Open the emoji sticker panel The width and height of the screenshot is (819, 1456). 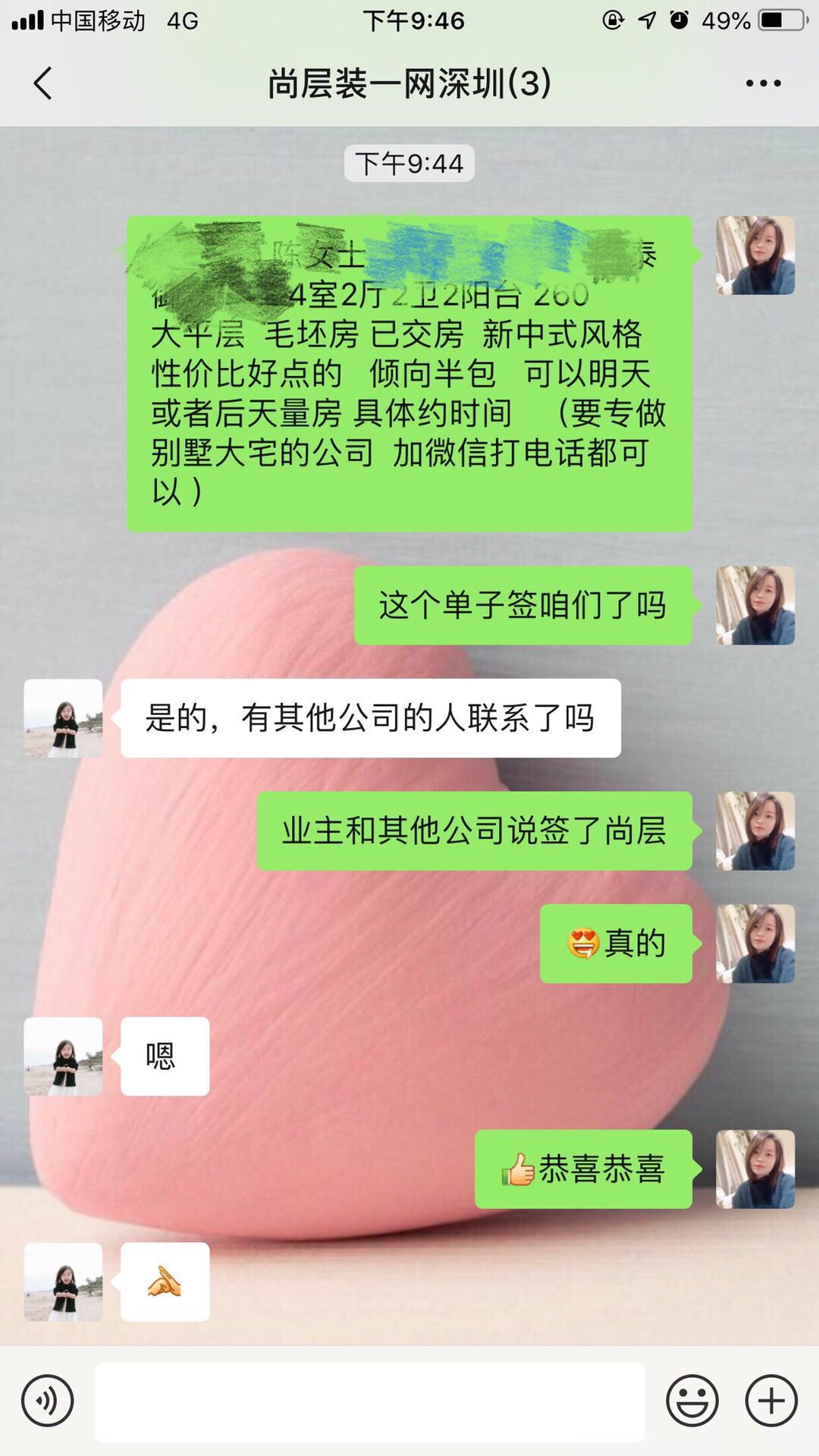[692, 1401]
